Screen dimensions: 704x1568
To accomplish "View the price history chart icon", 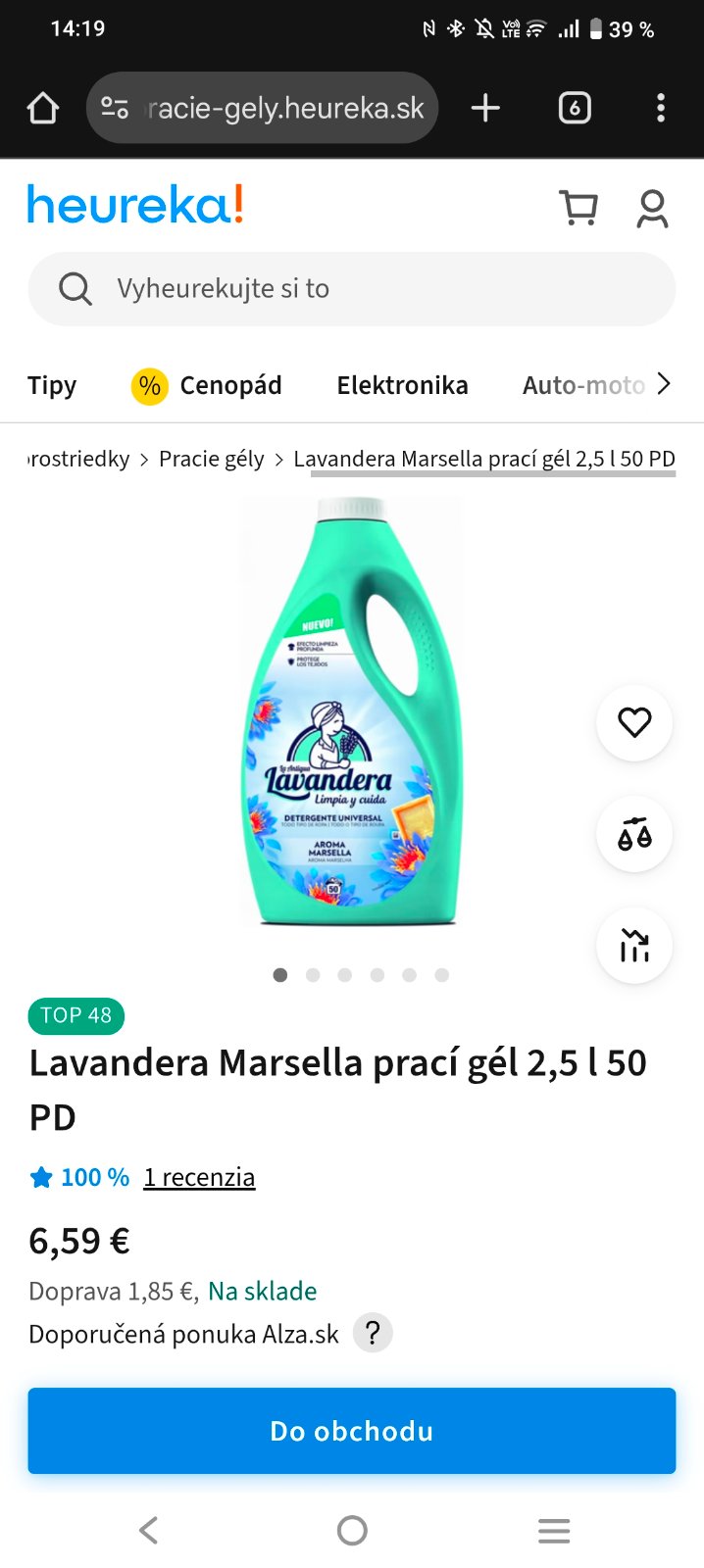I will (x=634, y=946).
